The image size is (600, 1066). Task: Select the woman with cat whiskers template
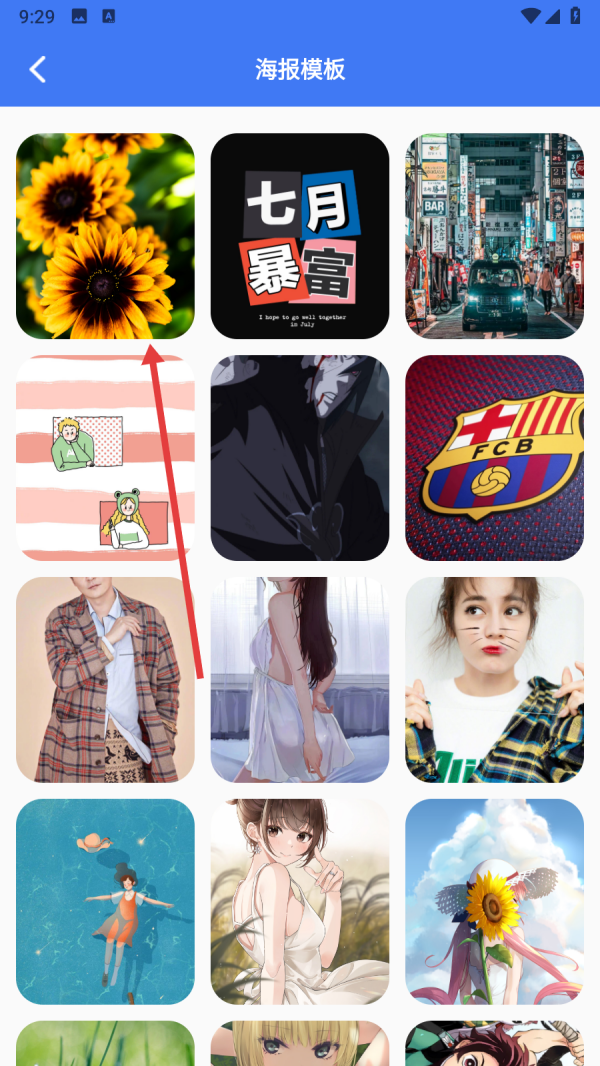494,680
